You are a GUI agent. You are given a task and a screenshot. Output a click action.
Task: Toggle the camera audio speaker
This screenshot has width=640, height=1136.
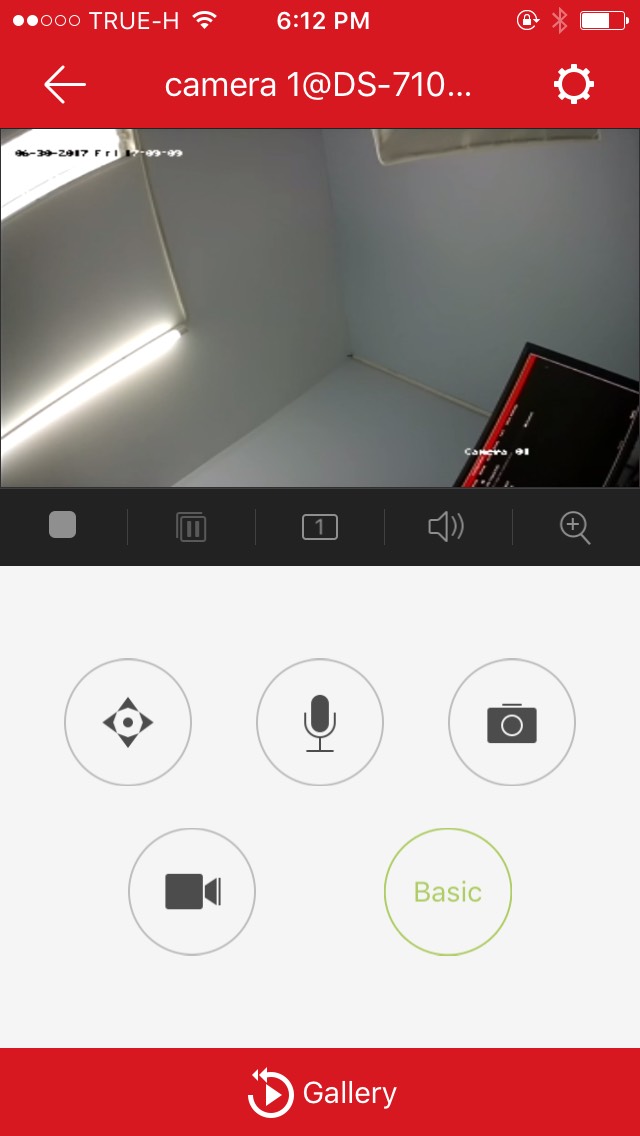tap(446, 526)
